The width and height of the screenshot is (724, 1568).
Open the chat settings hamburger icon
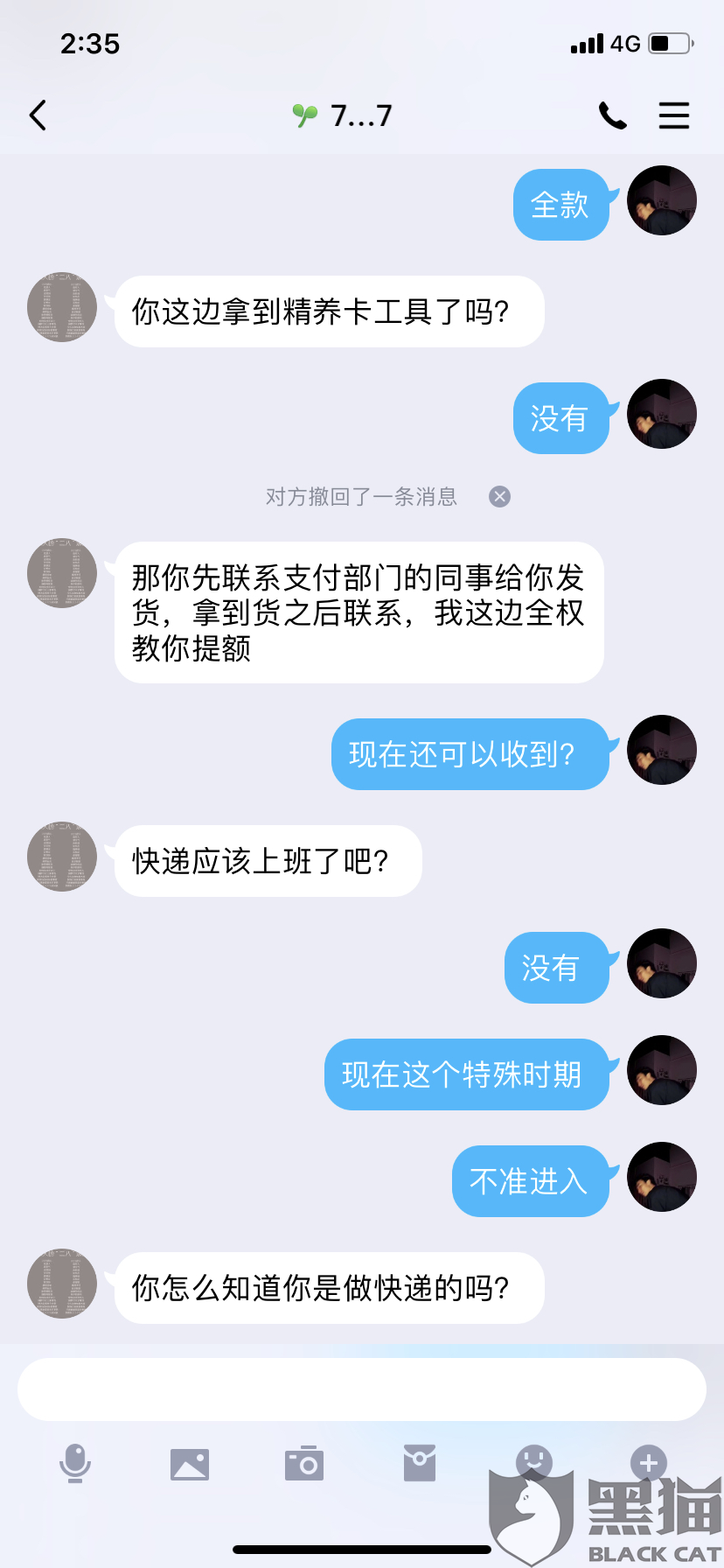pos(674,115)
